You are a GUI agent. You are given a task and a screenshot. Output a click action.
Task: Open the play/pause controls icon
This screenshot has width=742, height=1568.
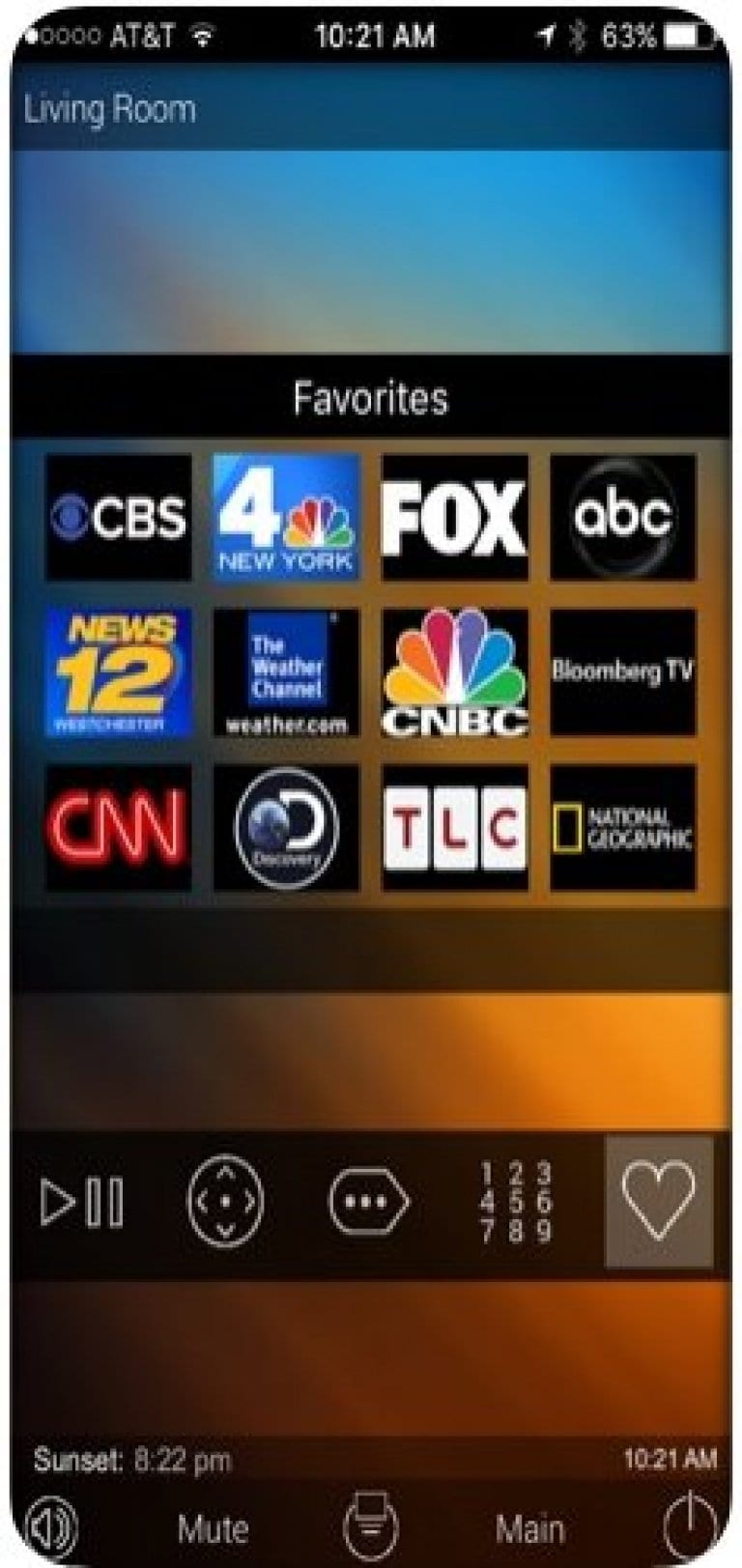(81, 1202)
